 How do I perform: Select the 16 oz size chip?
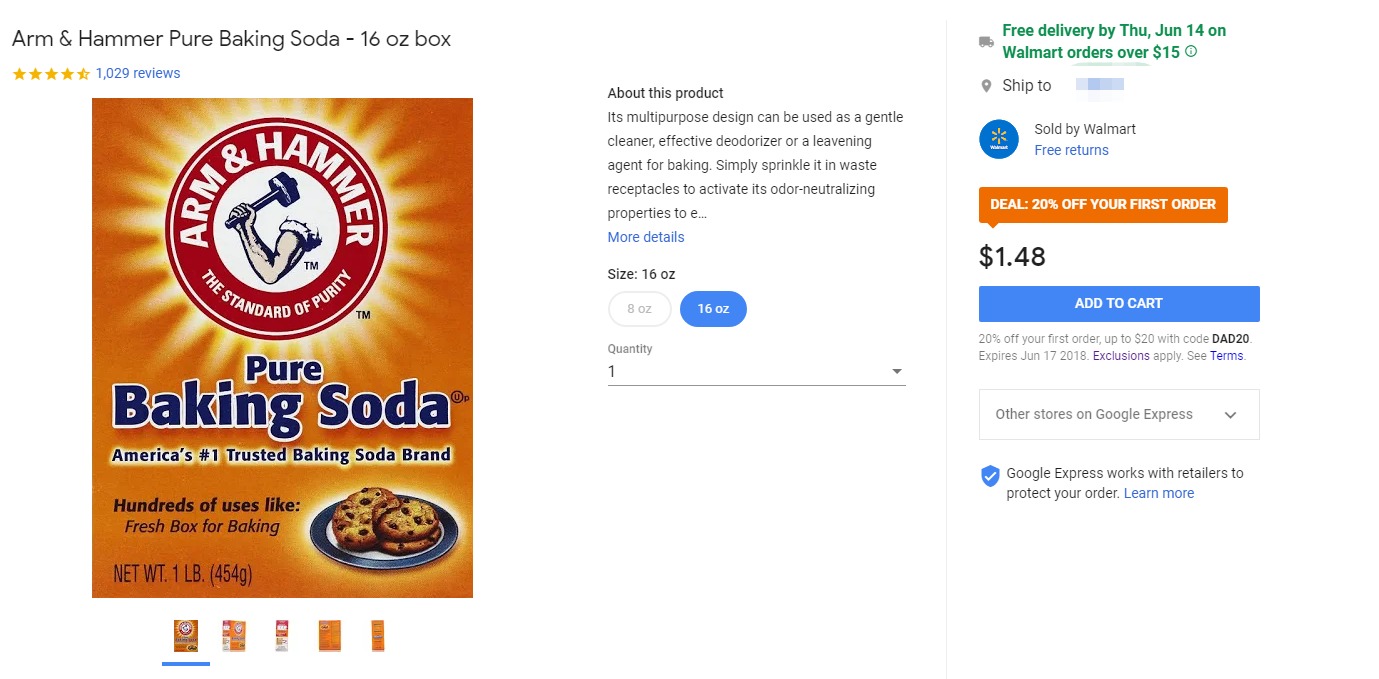click(x=713, y=309)
